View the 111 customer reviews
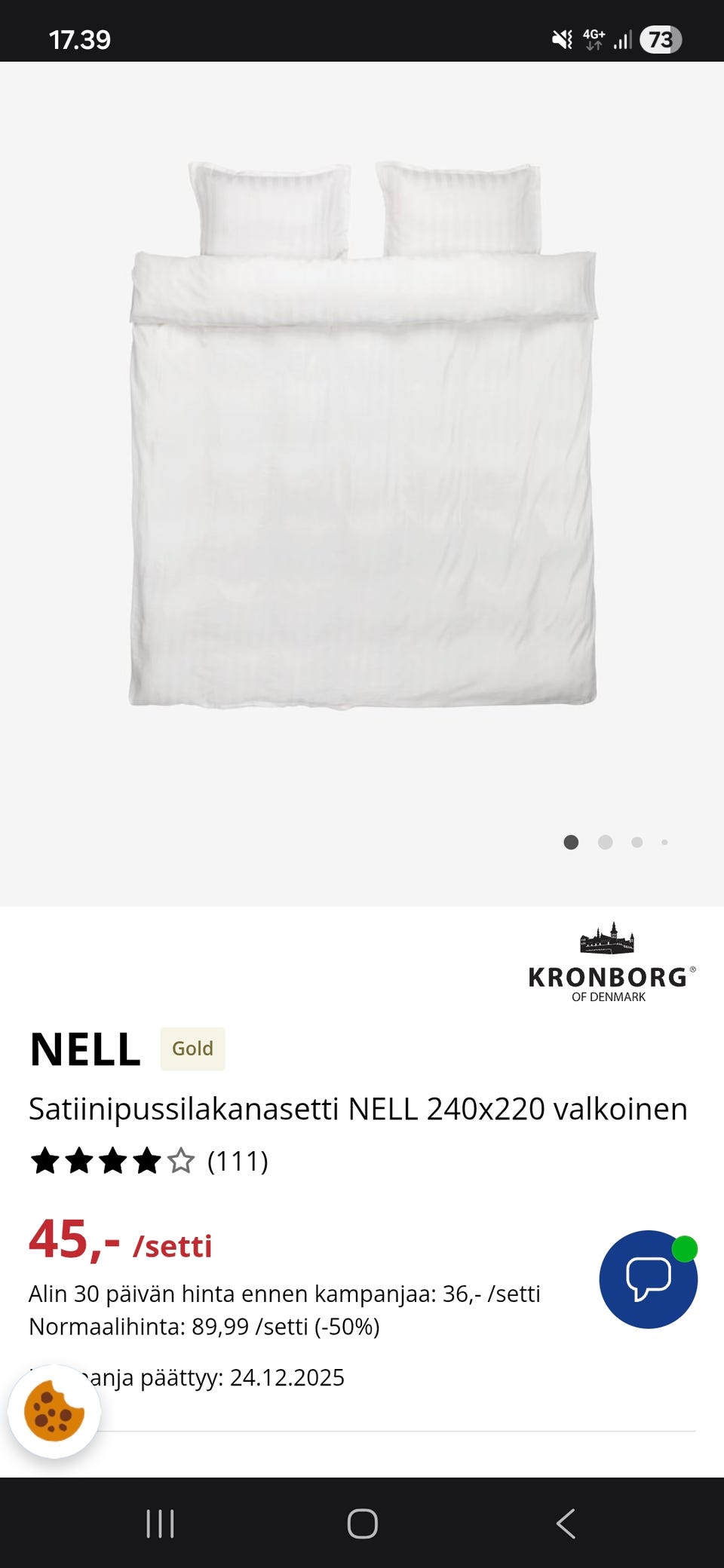The height and width of the screenshot is (1568, 724). pyautogui.click(x=237, y=1161)
